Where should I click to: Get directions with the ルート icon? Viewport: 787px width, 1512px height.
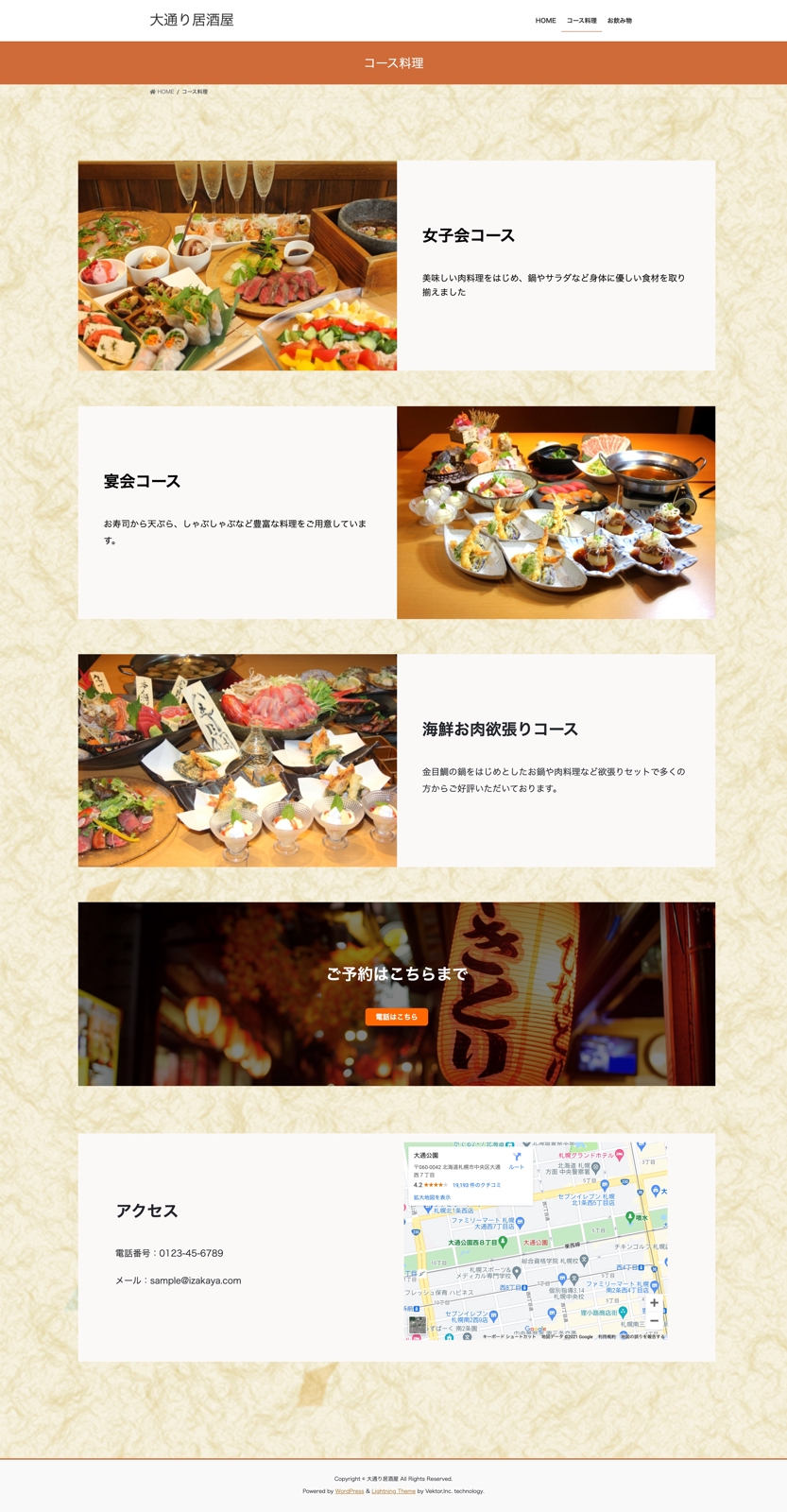(516, 1160)
